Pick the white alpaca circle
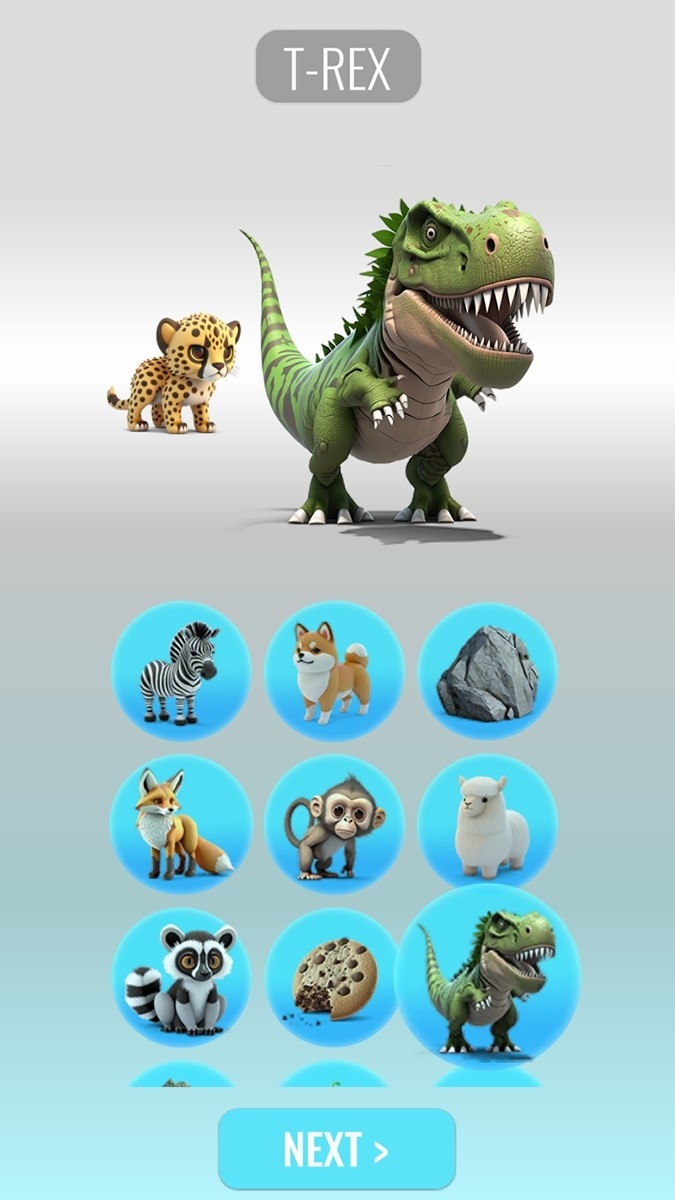The image size is (675, 1200). (487, 824)
